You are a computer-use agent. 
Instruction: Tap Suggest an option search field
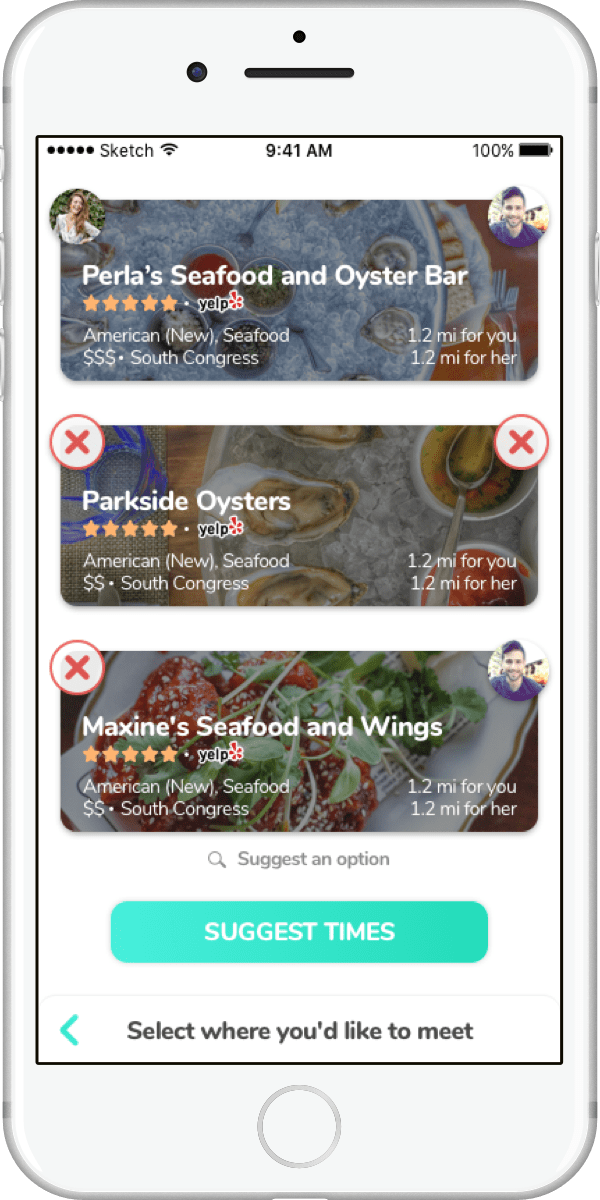point(299,859)
